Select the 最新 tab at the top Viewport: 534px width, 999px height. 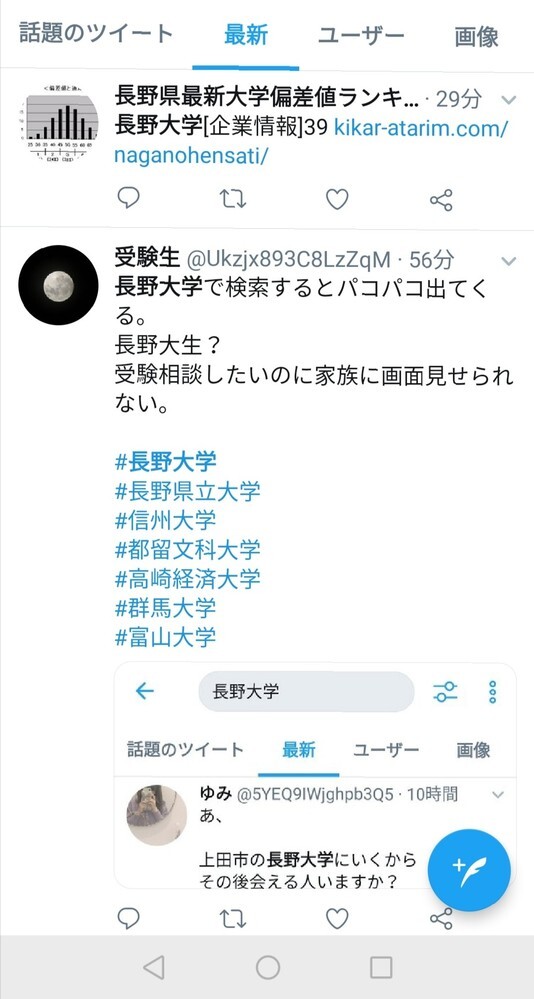(246, 35)
